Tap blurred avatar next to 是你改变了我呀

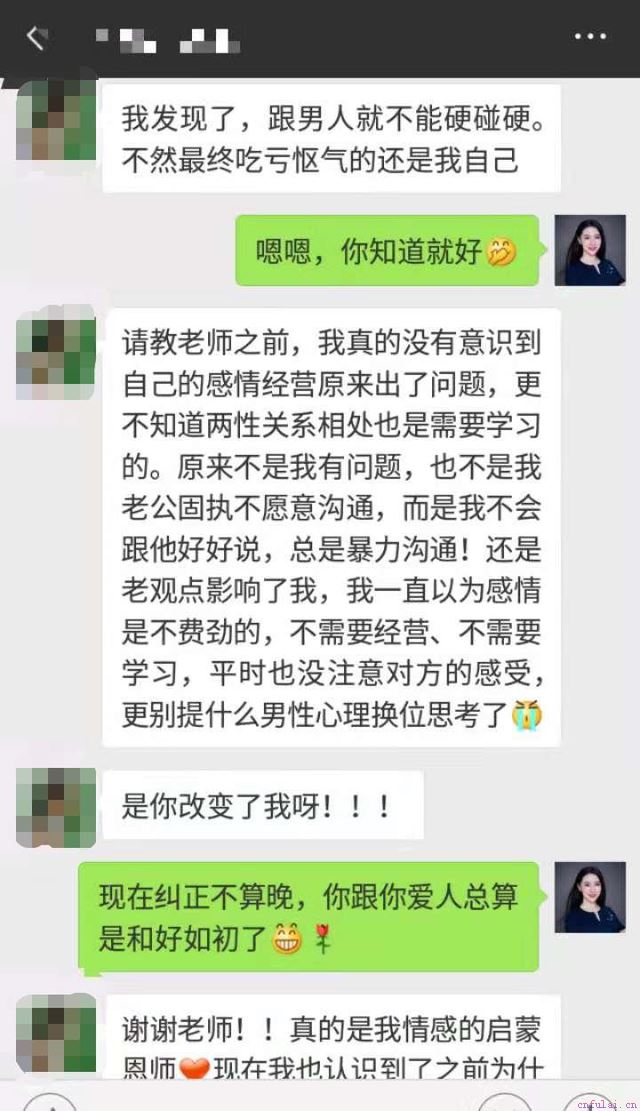coord(56,807)
